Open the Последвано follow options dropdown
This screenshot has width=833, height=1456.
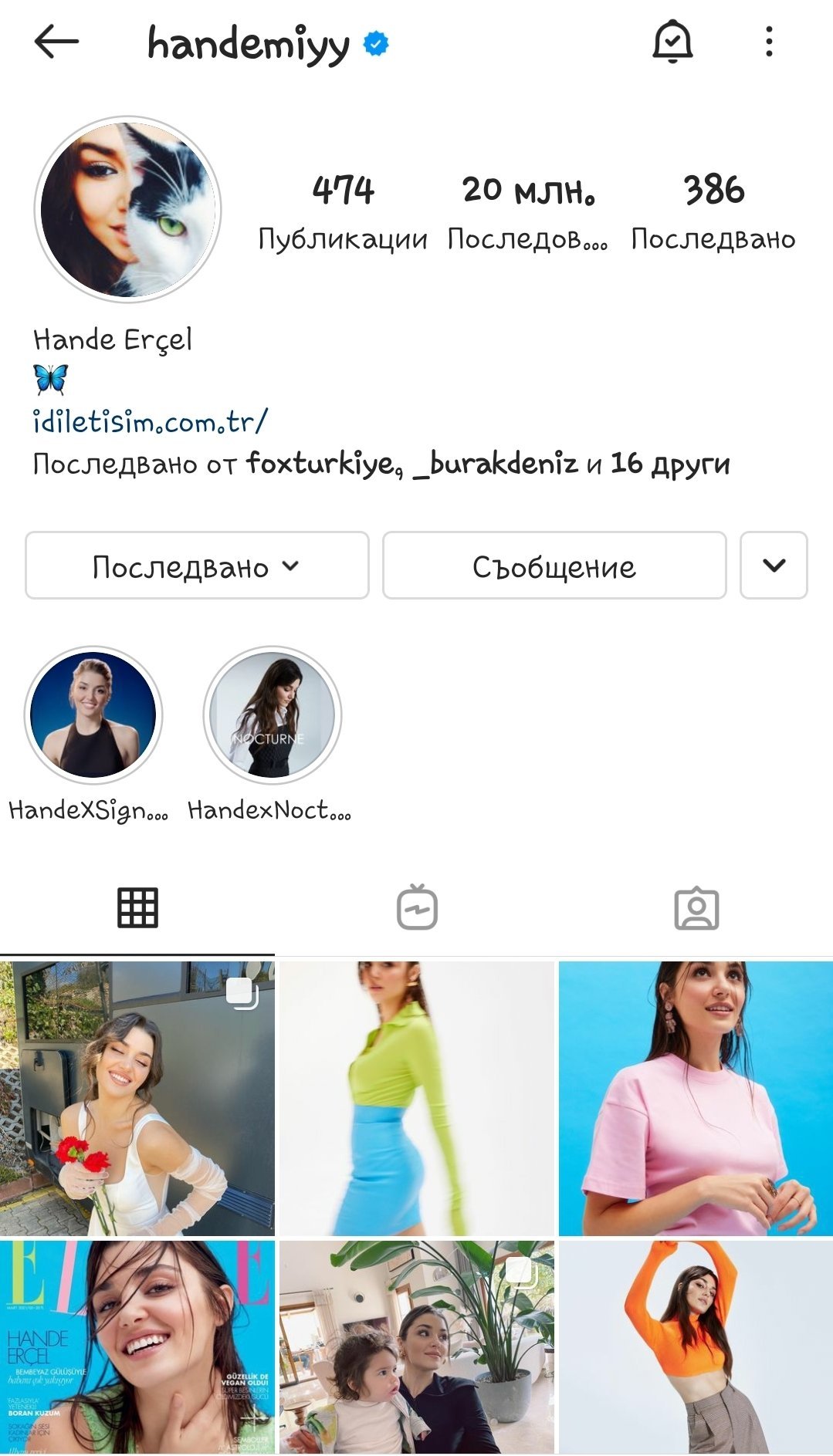pos(197,566)
